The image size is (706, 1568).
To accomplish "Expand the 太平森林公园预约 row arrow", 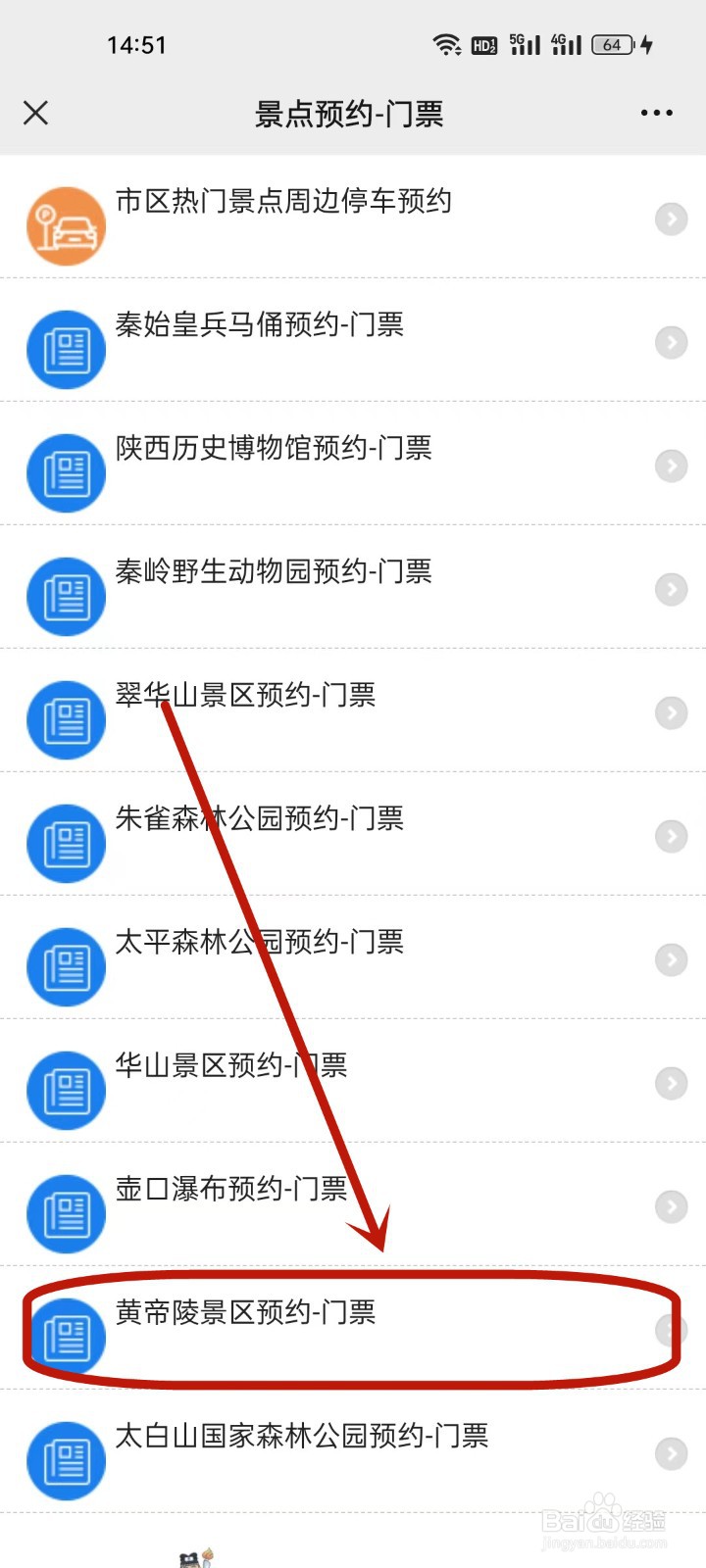I will pos(671,959).
